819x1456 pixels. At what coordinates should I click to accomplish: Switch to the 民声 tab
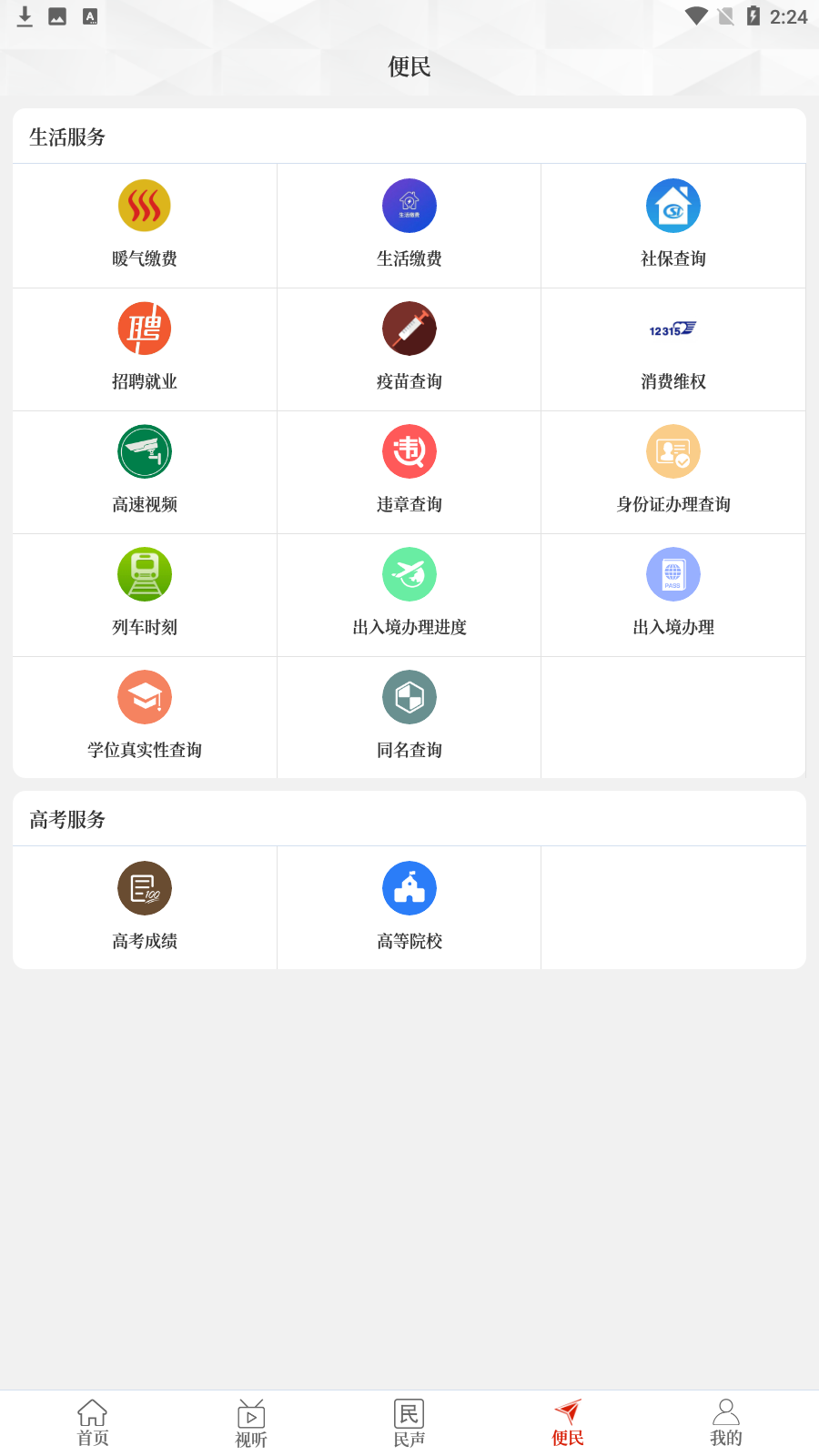[409, 1423]
